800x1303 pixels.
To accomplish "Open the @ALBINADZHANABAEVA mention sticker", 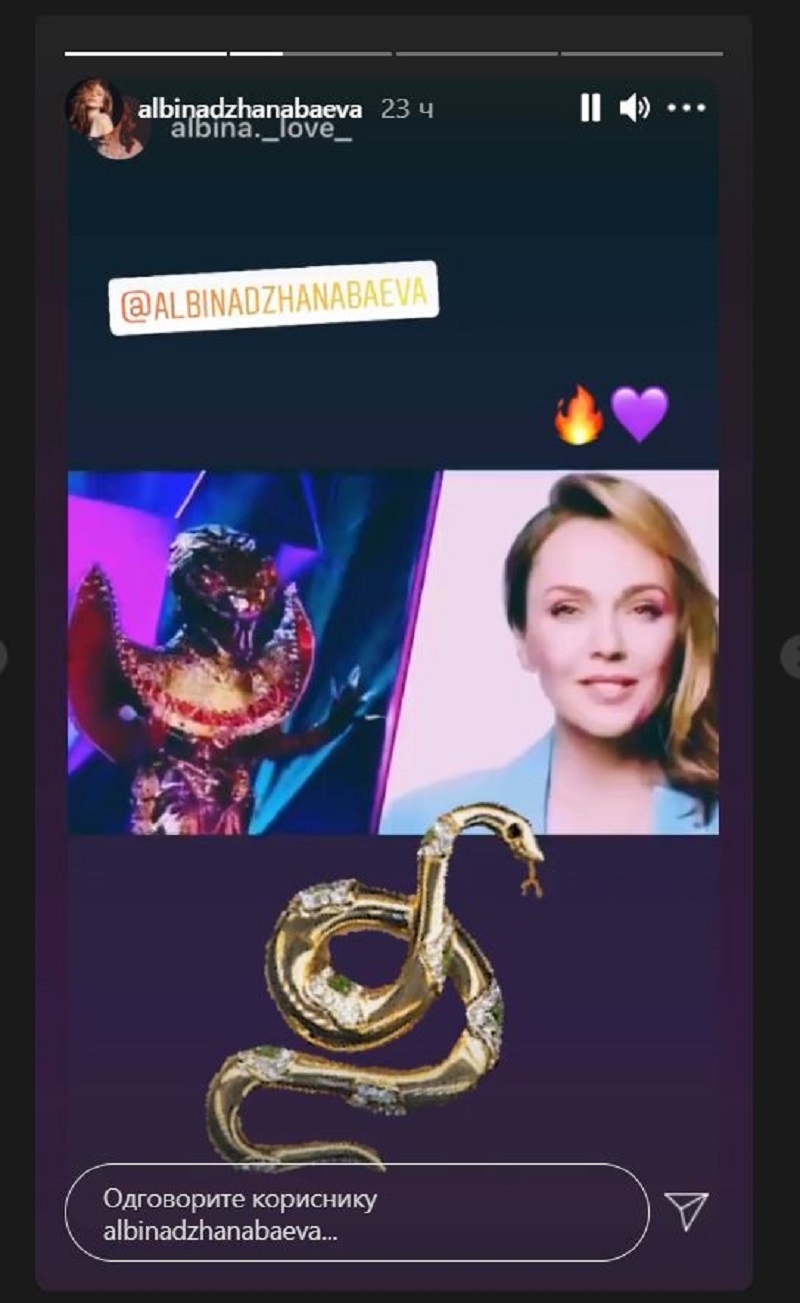I will point(273,297).
